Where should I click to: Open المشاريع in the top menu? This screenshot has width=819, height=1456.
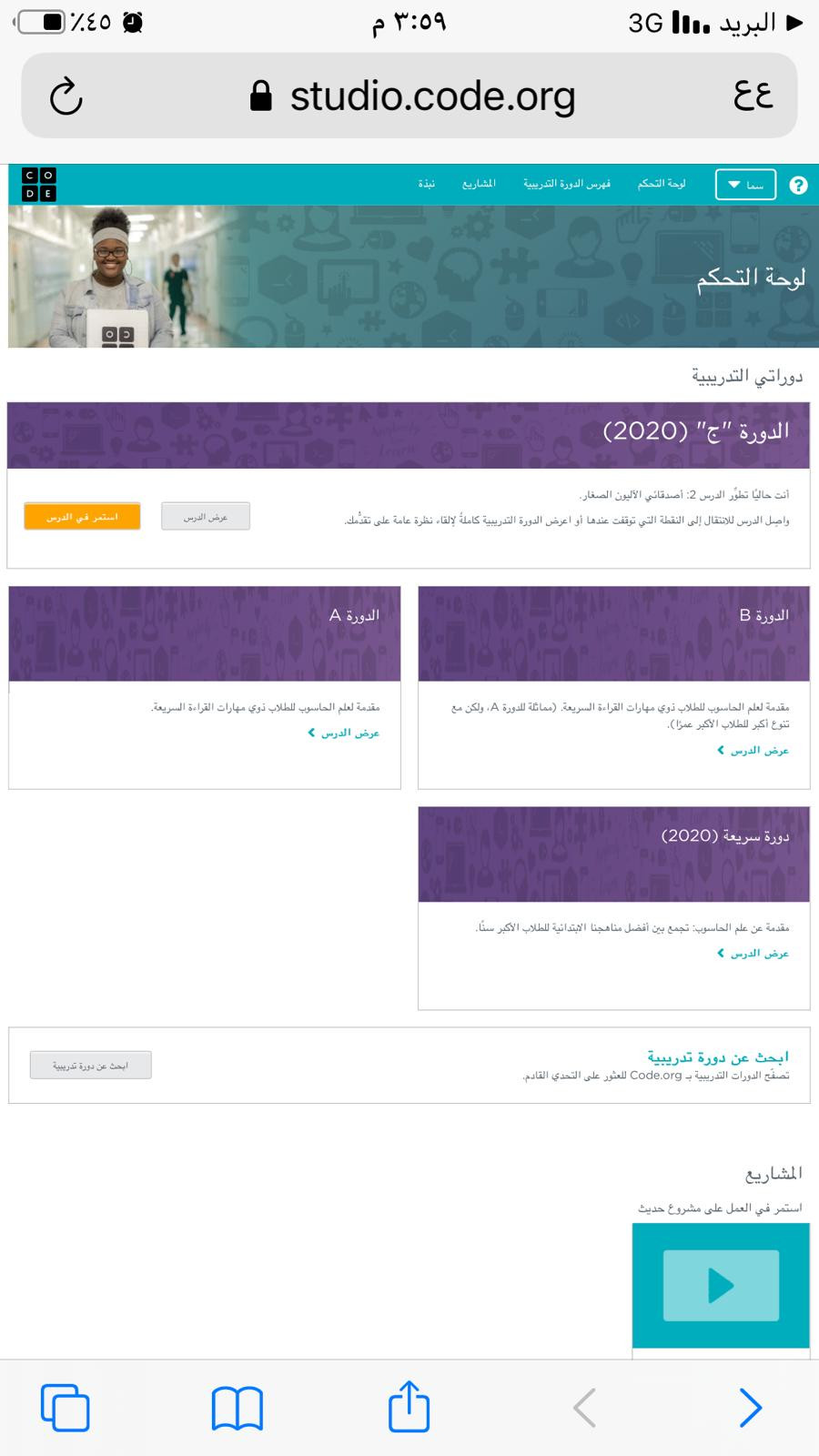[479, 184]
